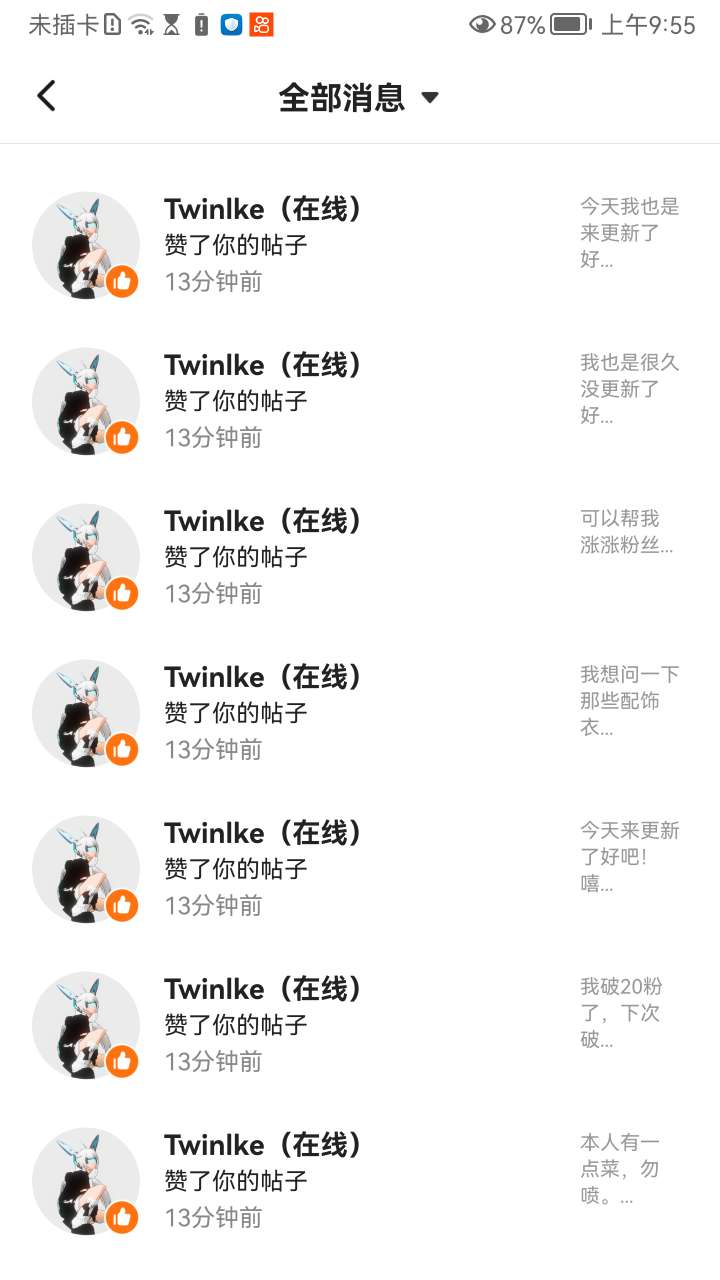Open like notification for post 今天来更新了好吧
The image size is (720, 1280).
tap(360, 869)
